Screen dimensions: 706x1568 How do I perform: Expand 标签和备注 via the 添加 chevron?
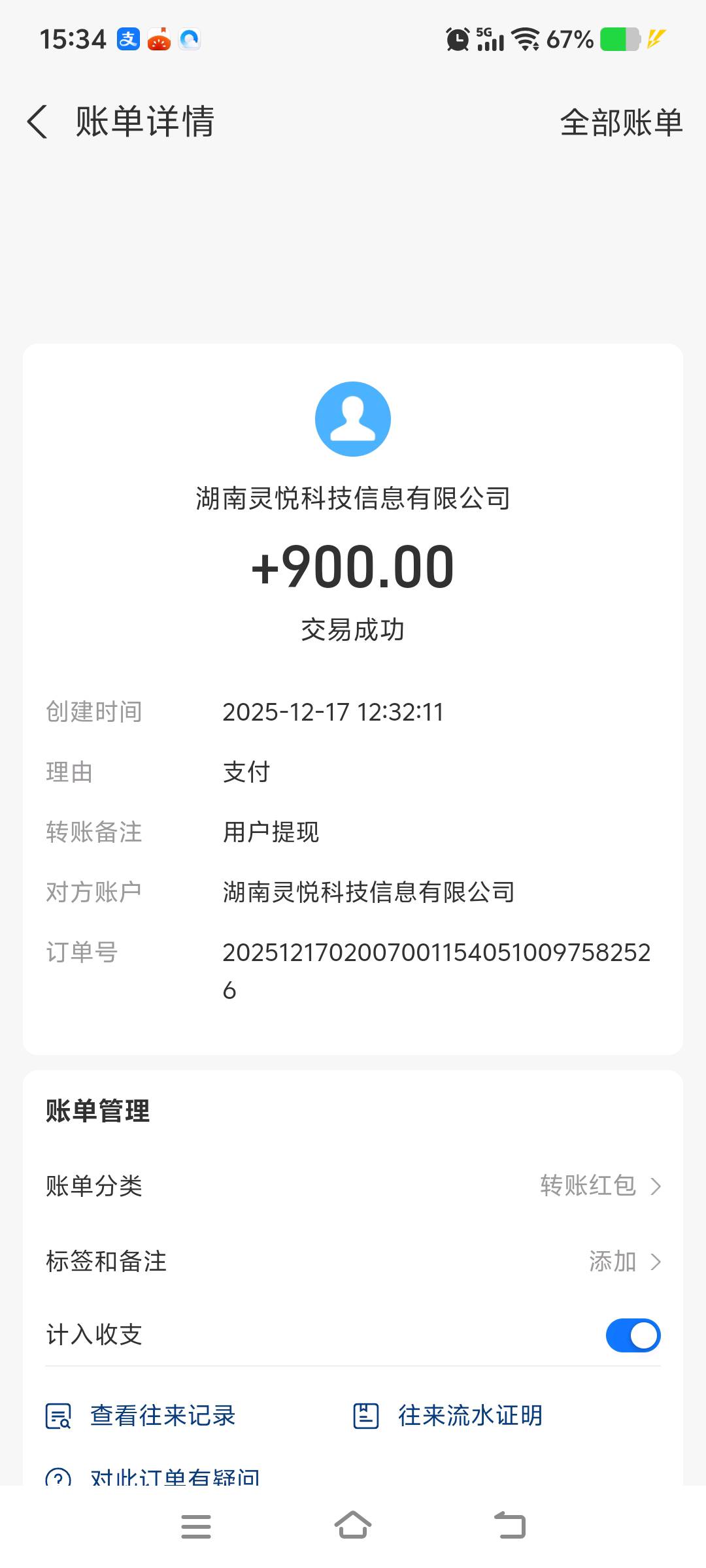[614, 1262]
